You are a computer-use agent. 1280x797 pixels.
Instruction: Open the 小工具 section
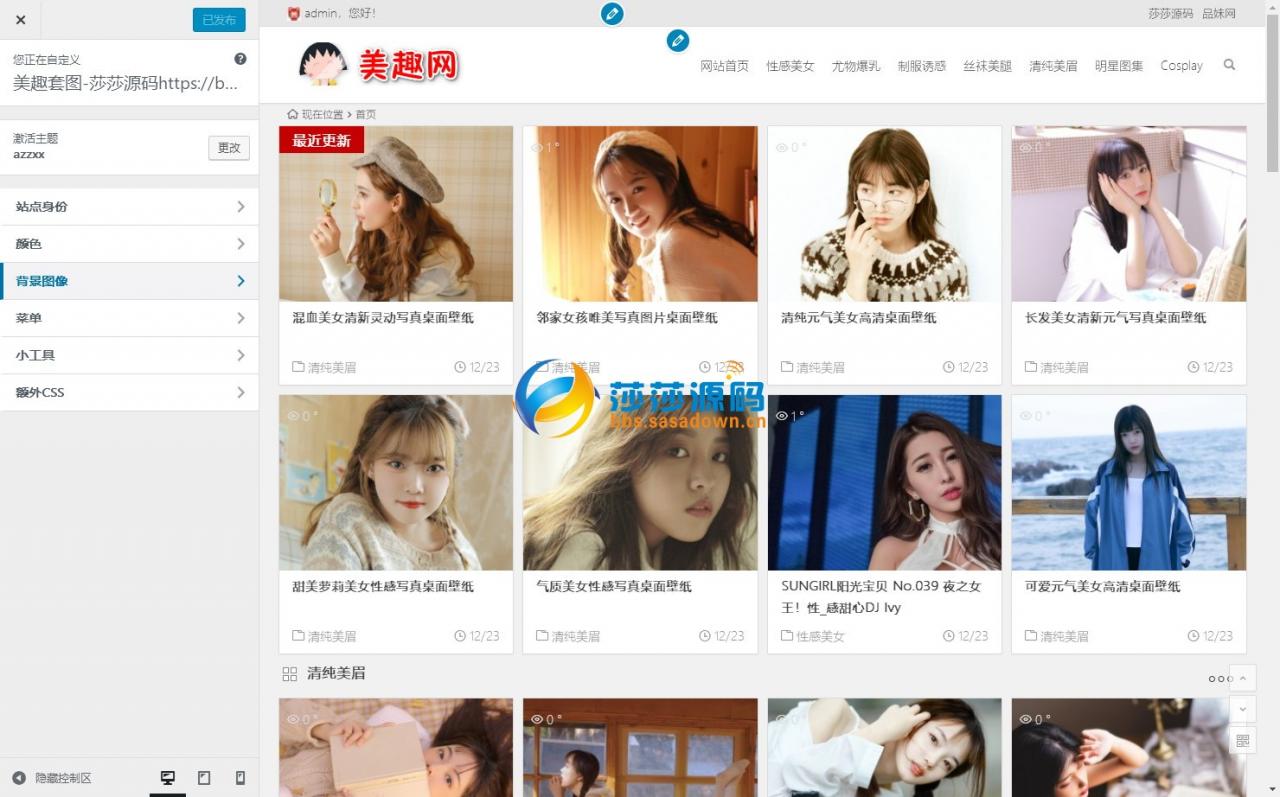(x=129, y=355)
